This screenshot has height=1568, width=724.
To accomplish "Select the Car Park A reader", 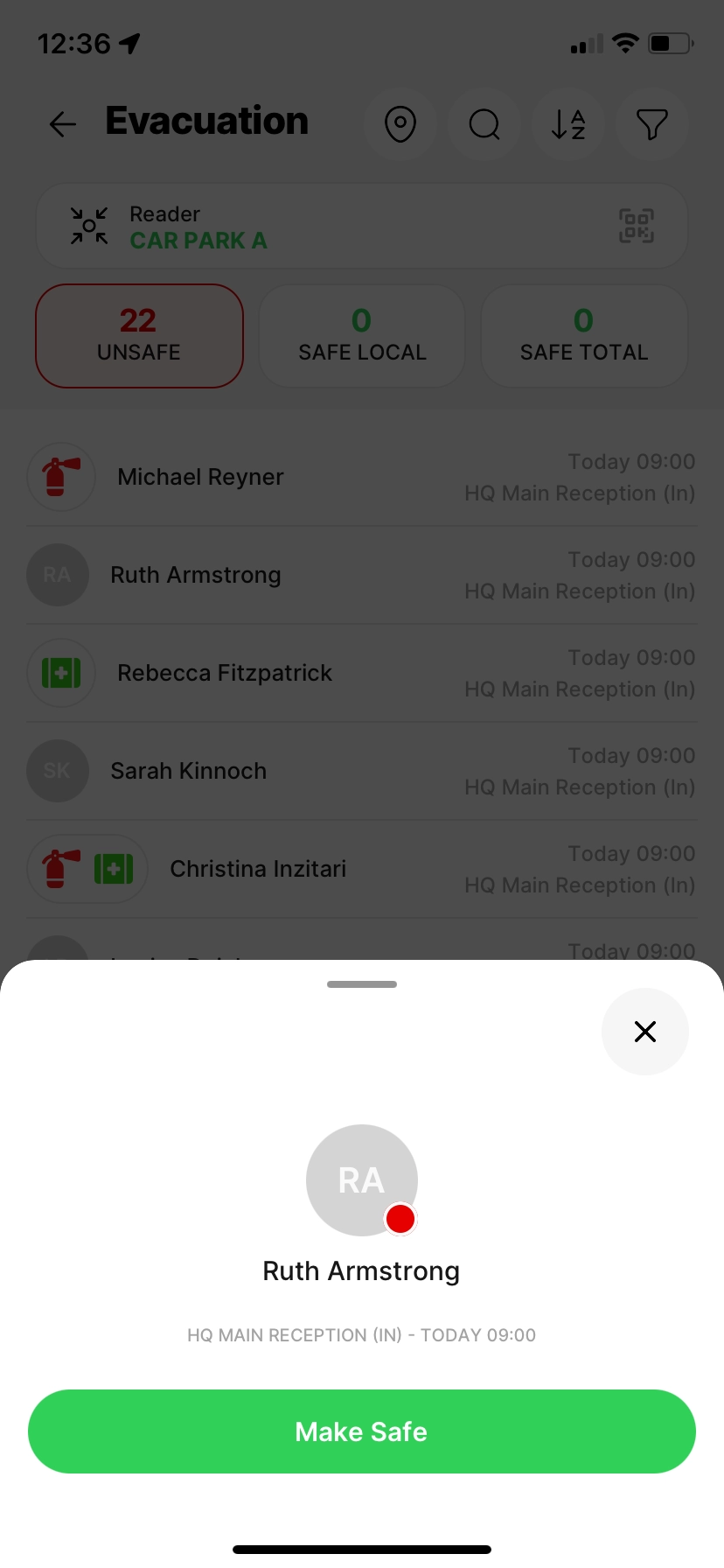I will click(x=362, y=227).
